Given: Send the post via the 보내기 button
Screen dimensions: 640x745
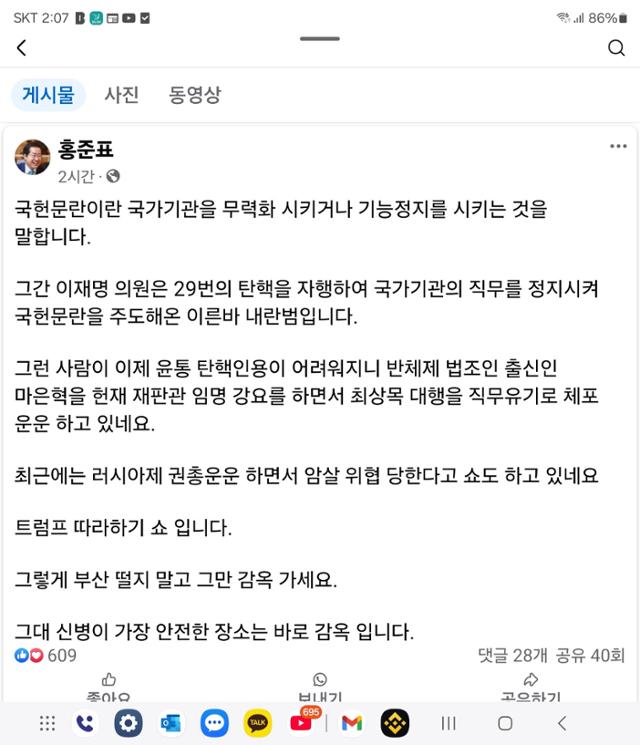Looking at the screenshot, I should click(320, 688).
